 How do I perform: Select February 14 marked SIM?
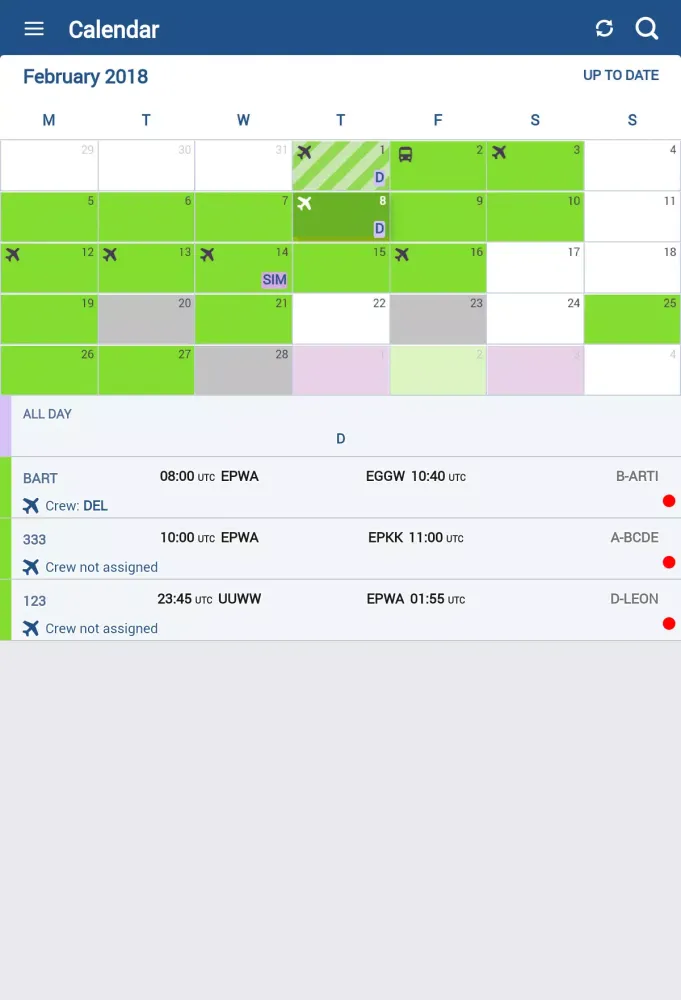coord(244,268)
